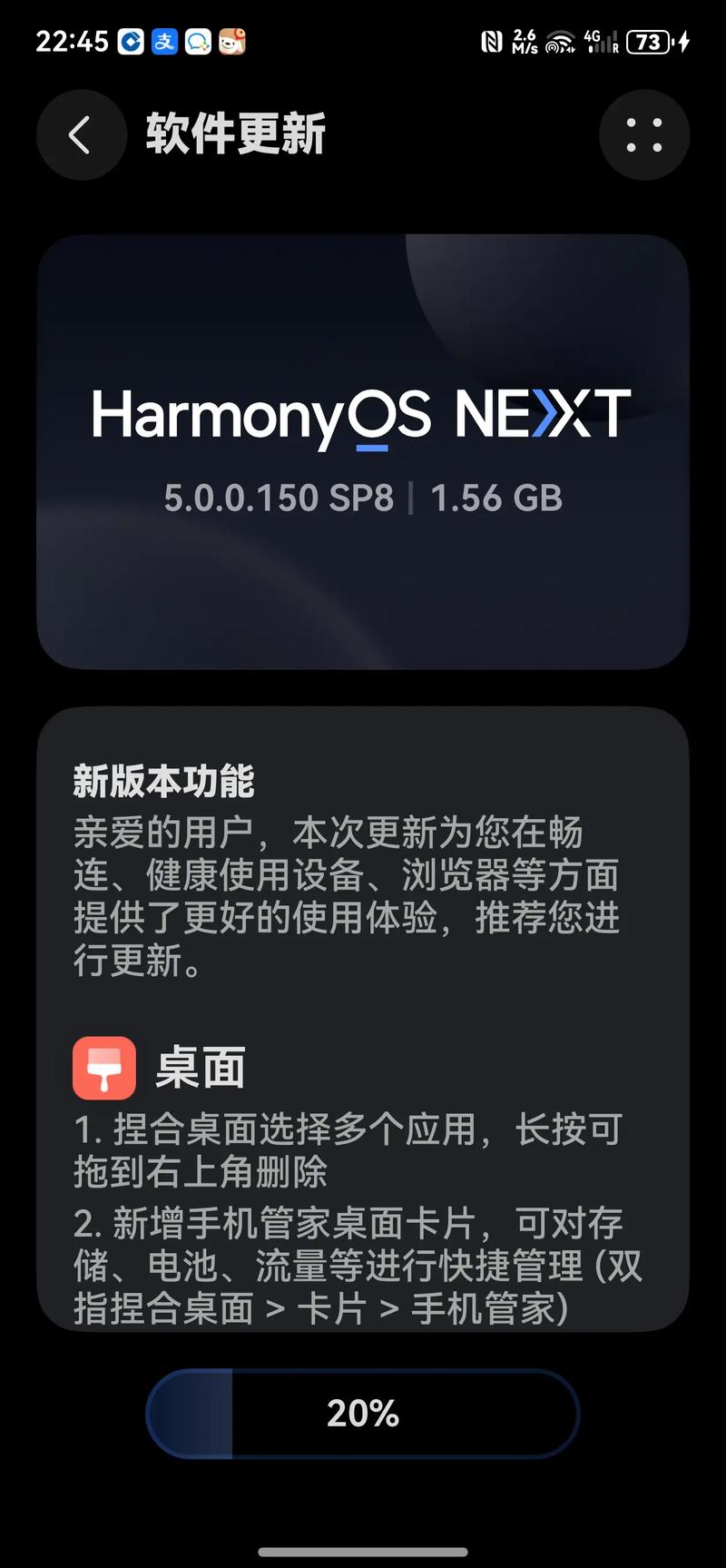This screenshot has height=1568, width=726.
Task: Tap the Alipay icon in the status bar
Action: coord(164,42)
